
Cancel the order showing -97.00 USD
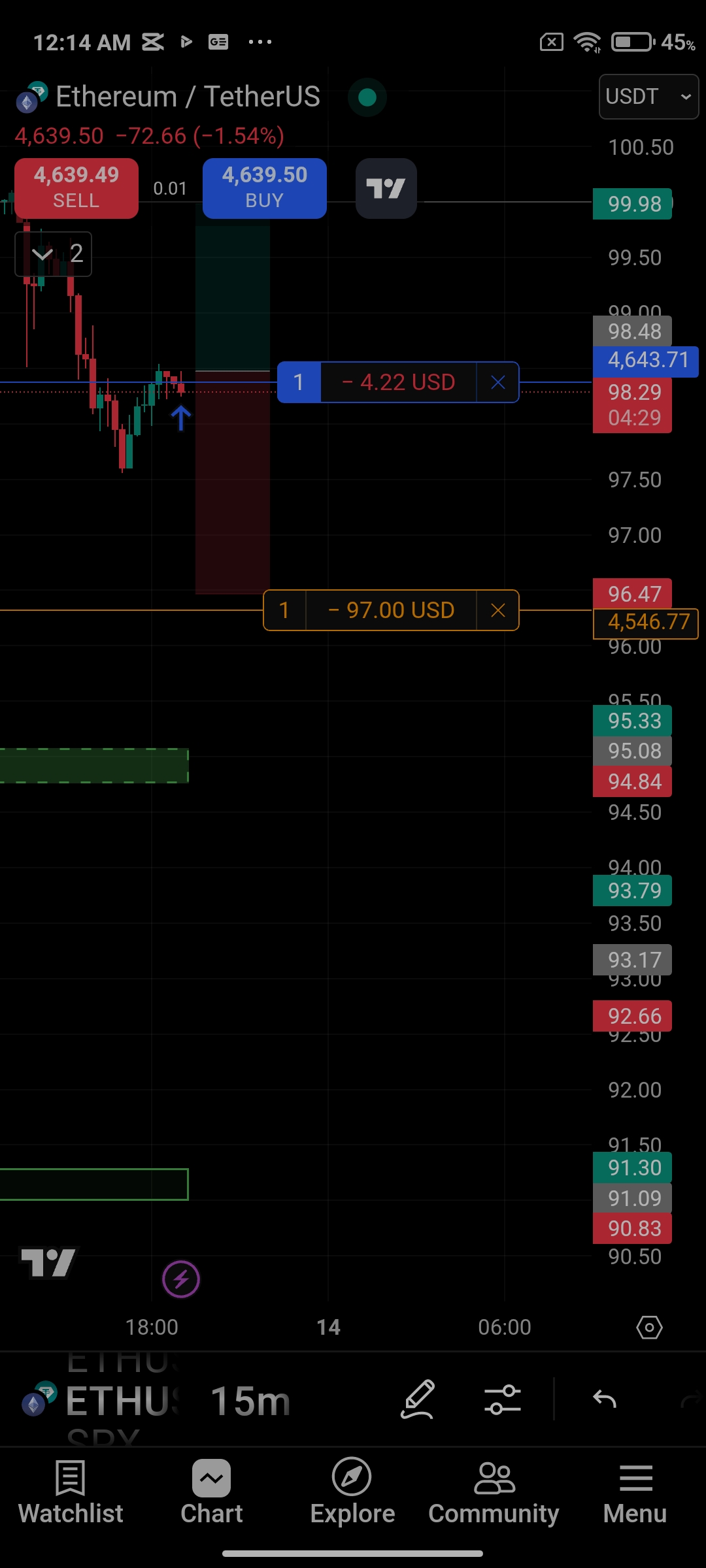pos(498,610)
